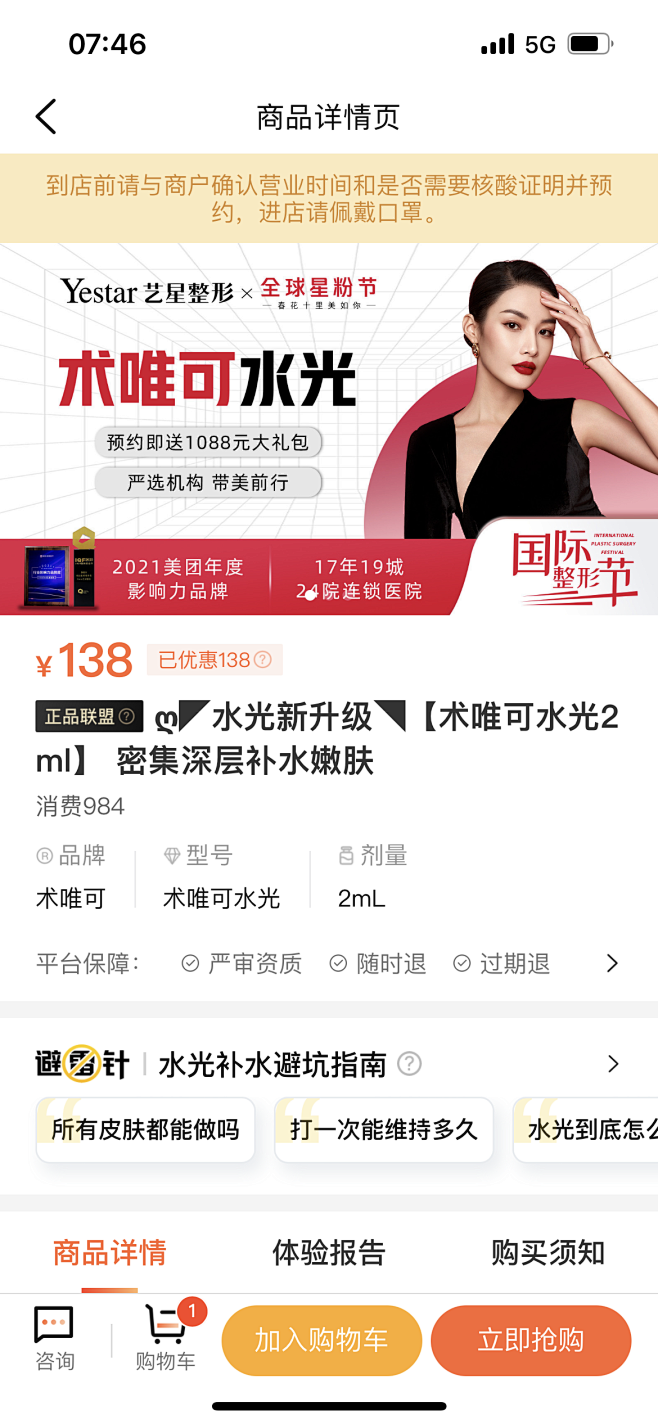This screenshot has height=1424, width=658.
Task: Open the 水光补水避坑指南 guide arrow
Action: click(613, 1064)
